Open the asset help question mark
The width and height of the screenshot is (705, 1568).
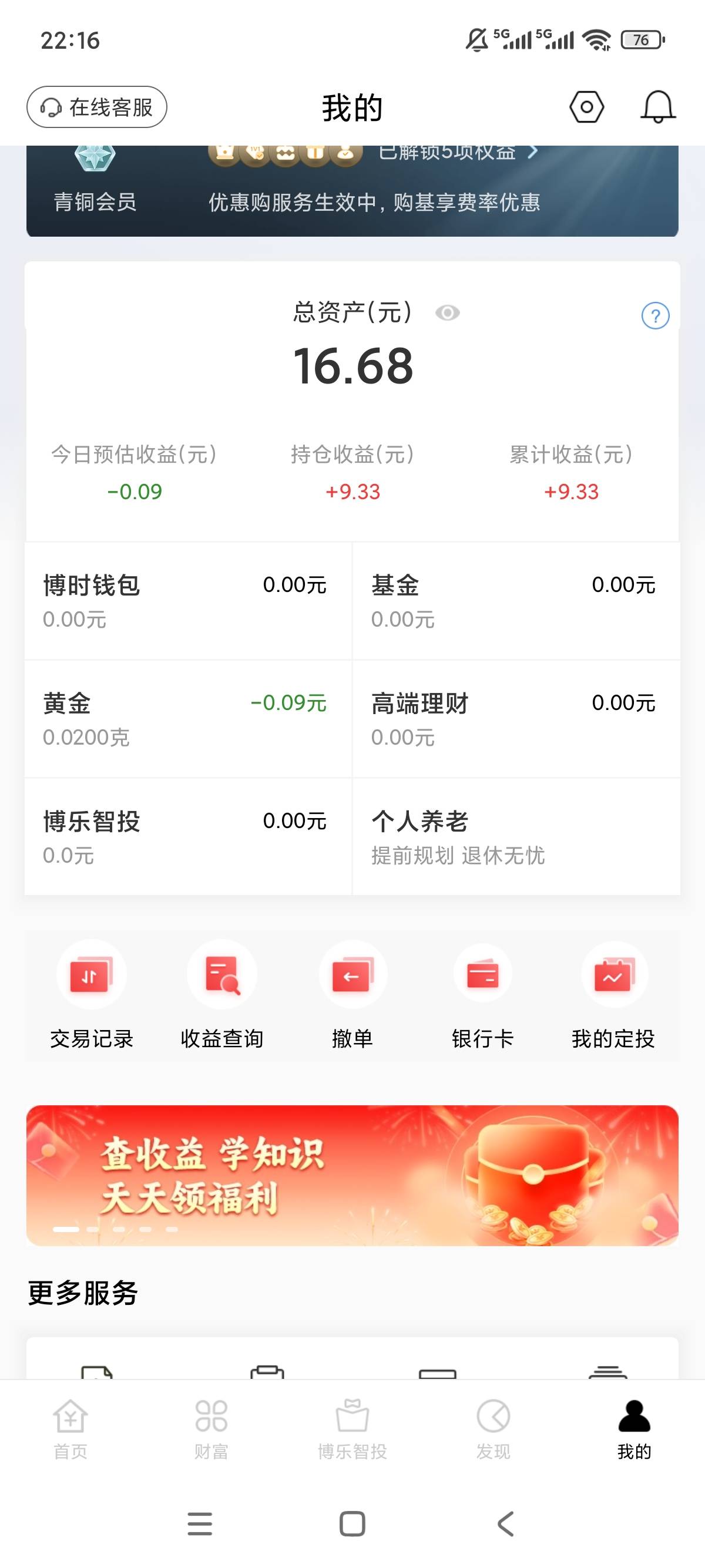(x=655, y=315)
